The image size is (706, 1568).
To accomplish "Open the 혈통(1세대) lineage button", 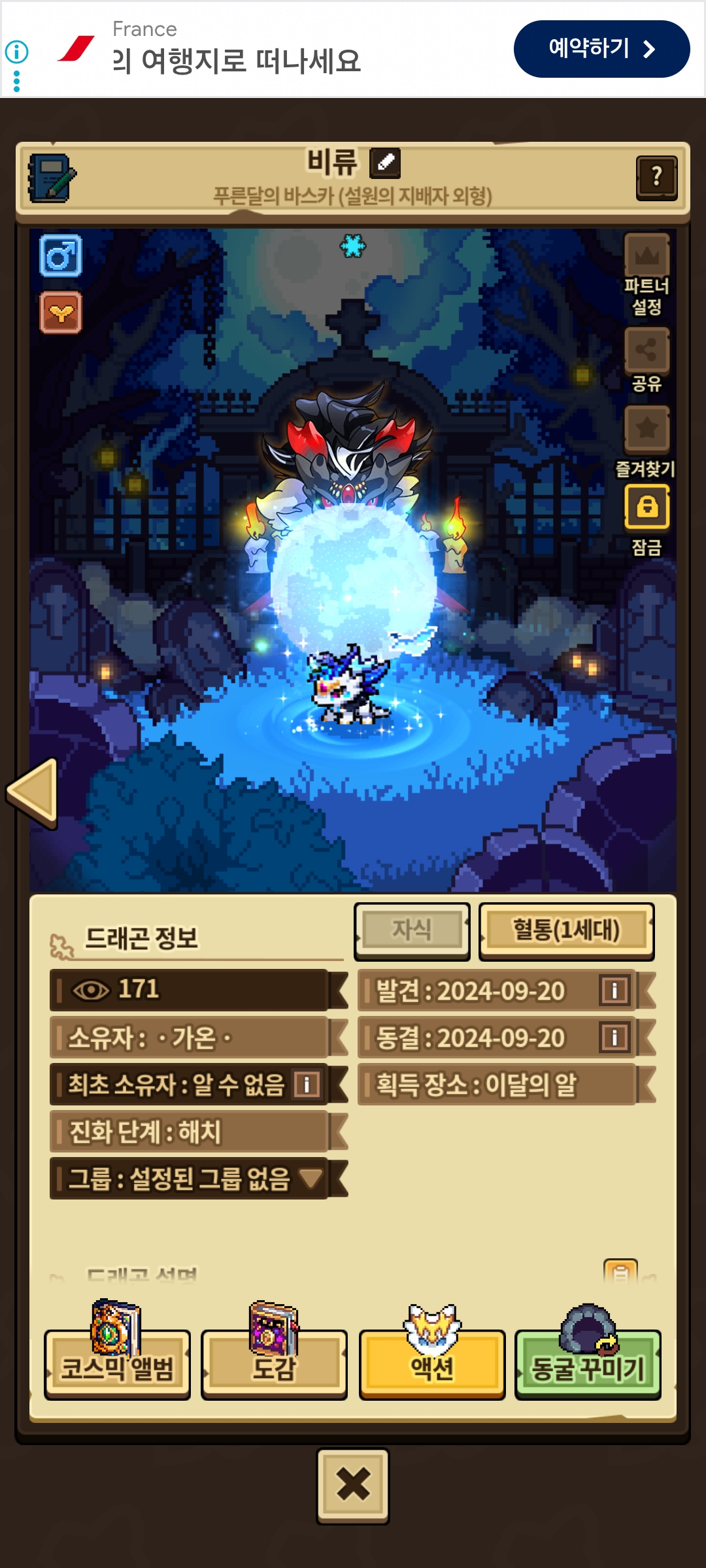I will coord(566,931).
